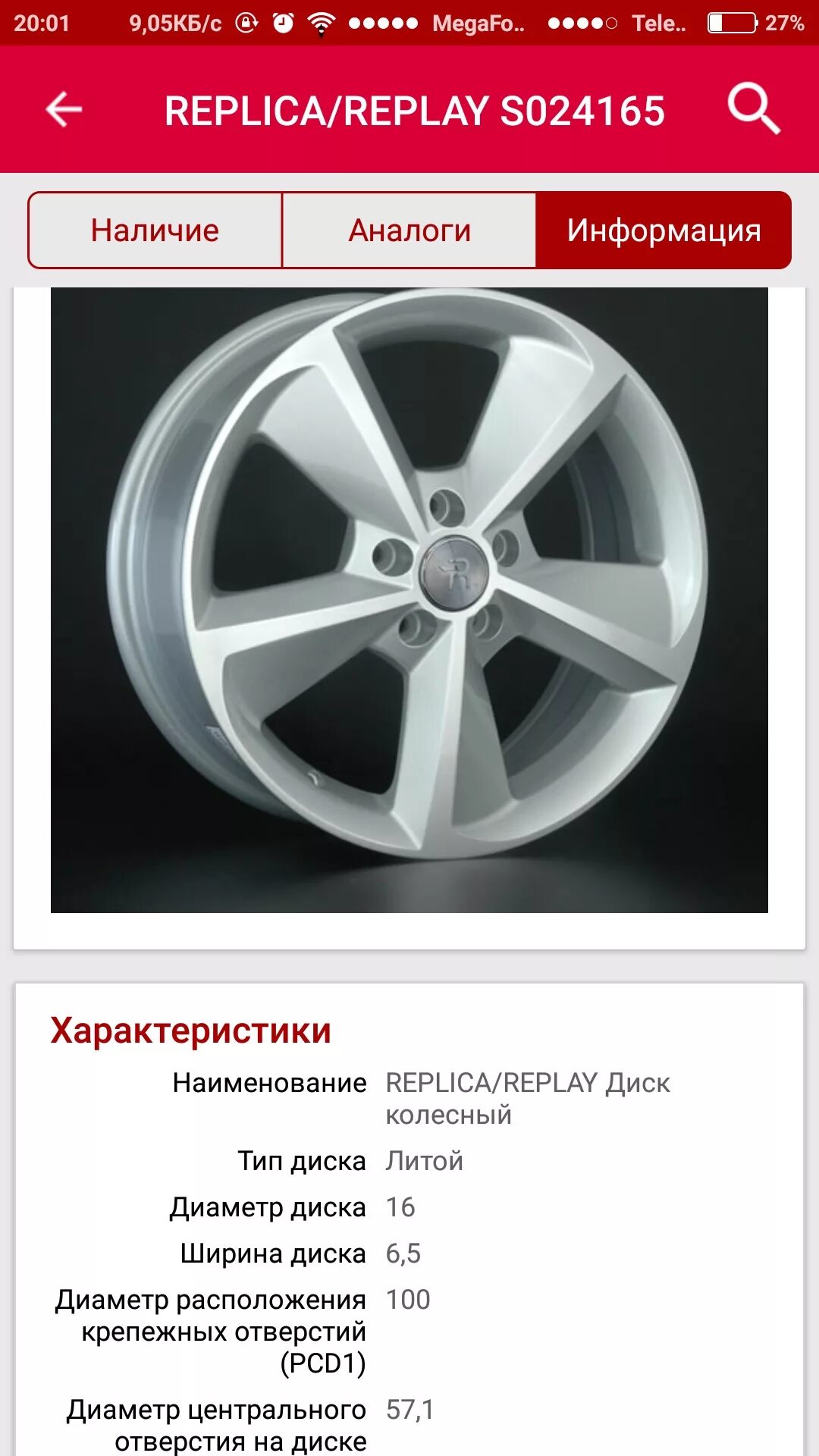Select the Информация tab
The image size is (819, 1456).
click(x=664, y=231)
